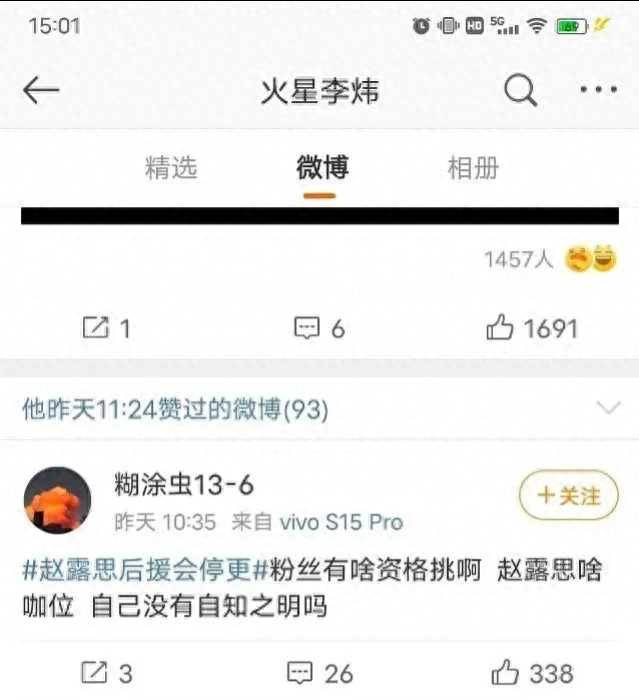Switch to the 精选 tab
This screenshot has height=700, width=639.
click(x=171, y=168)
